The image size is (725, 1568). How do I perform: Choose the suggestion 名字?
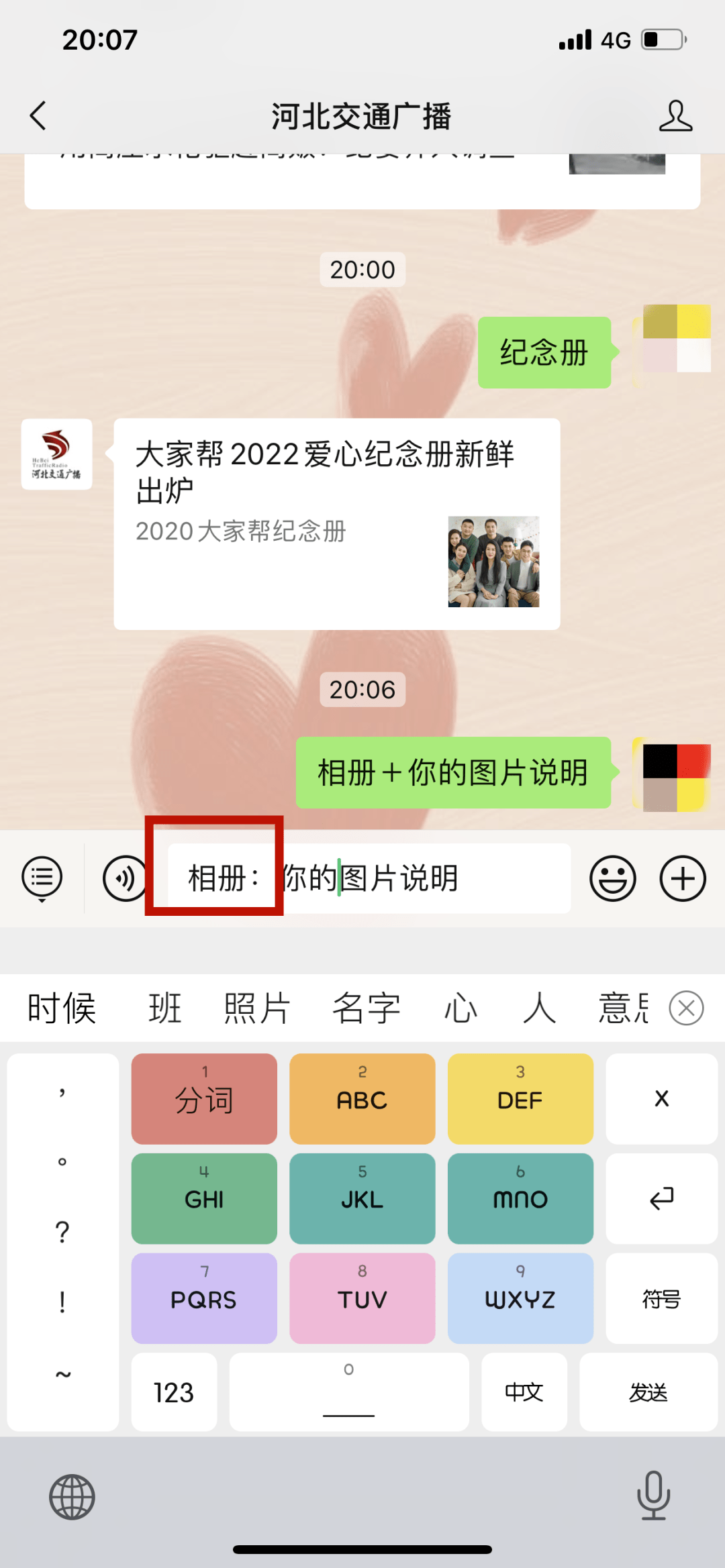point(367,1008)
